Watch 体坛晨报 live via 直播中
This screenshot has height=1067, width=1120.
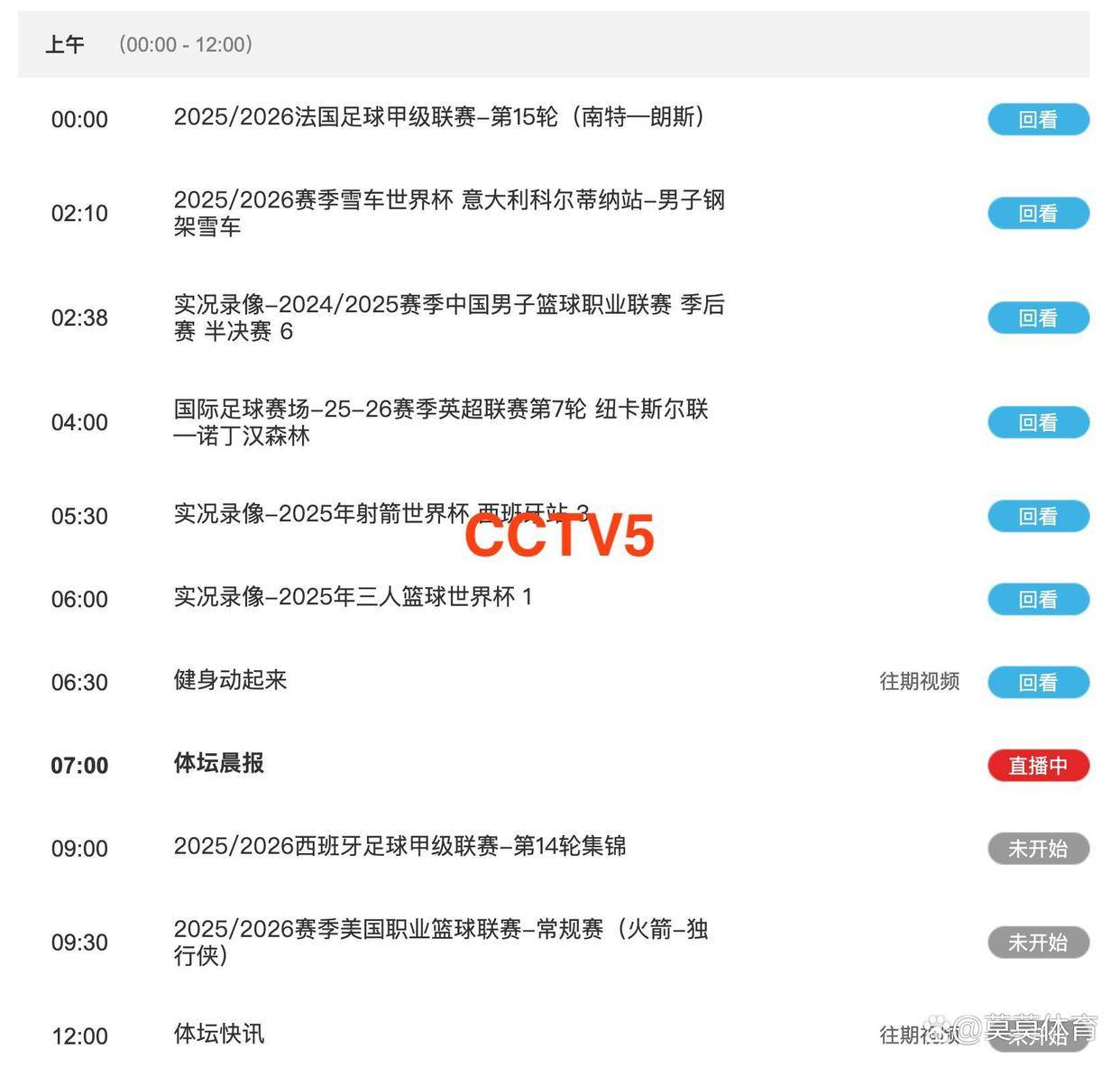click(x=1038, y=766)
